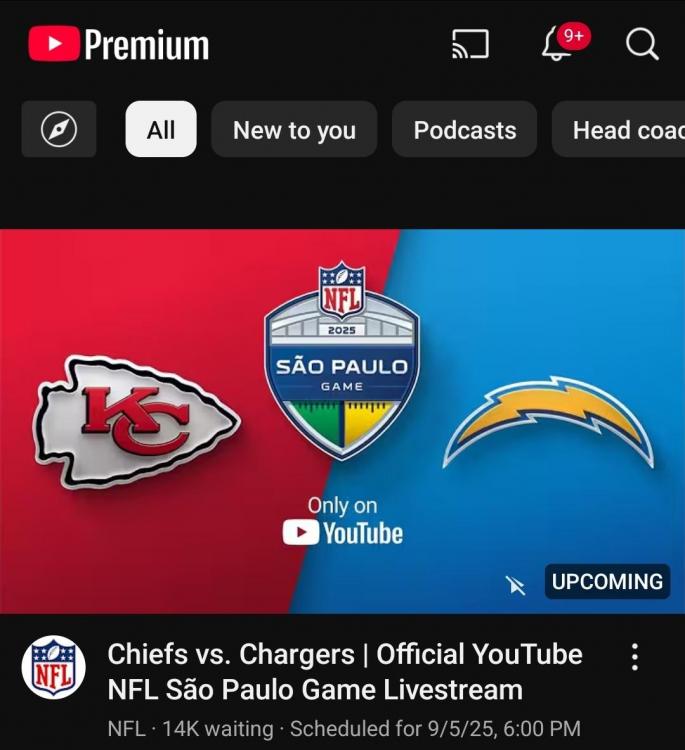Image resolution: width=685 pixels, height=750 pixels.
Task: Open the Explore compass chip
Action: (59, 130)
